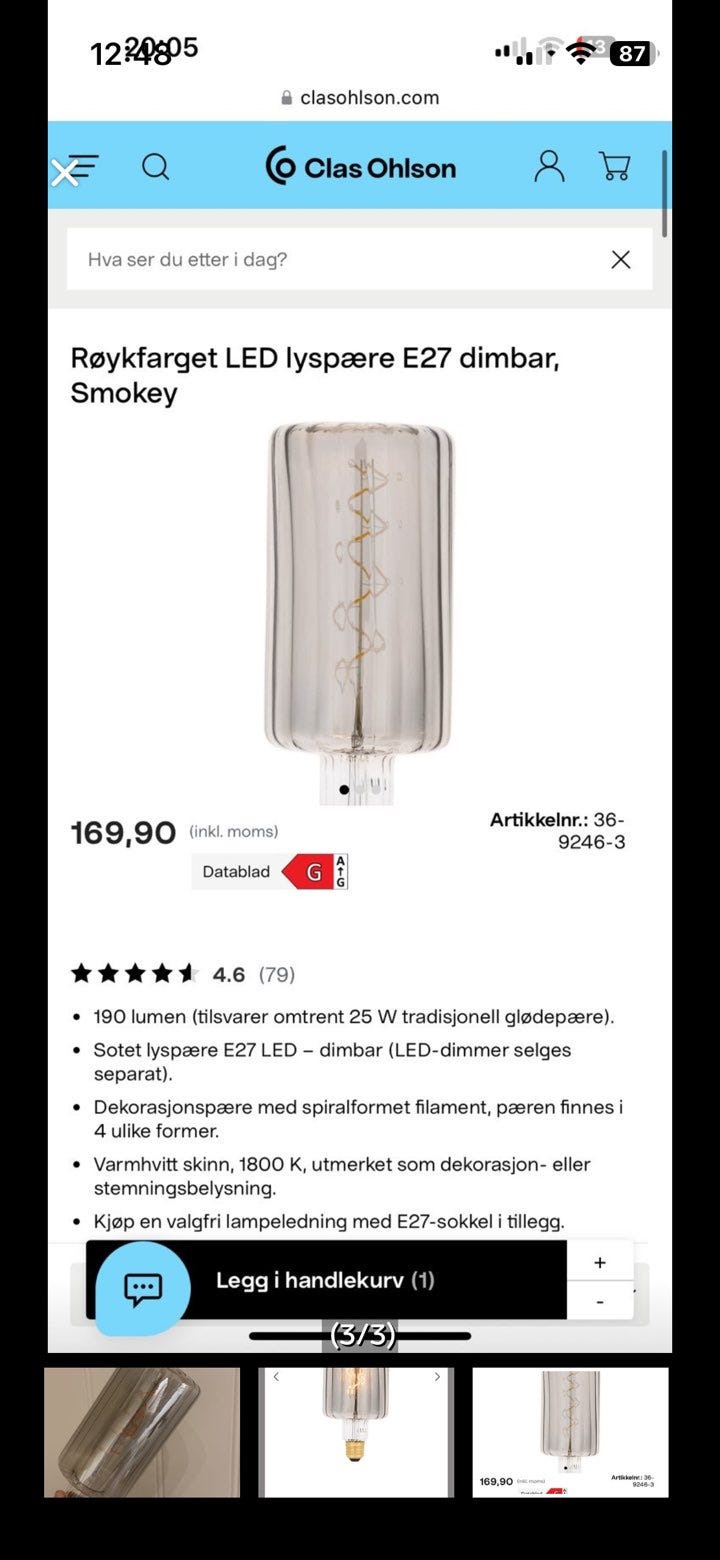Clear the search field with the X icon
The image size is (720, 1560).
[621, 259]
